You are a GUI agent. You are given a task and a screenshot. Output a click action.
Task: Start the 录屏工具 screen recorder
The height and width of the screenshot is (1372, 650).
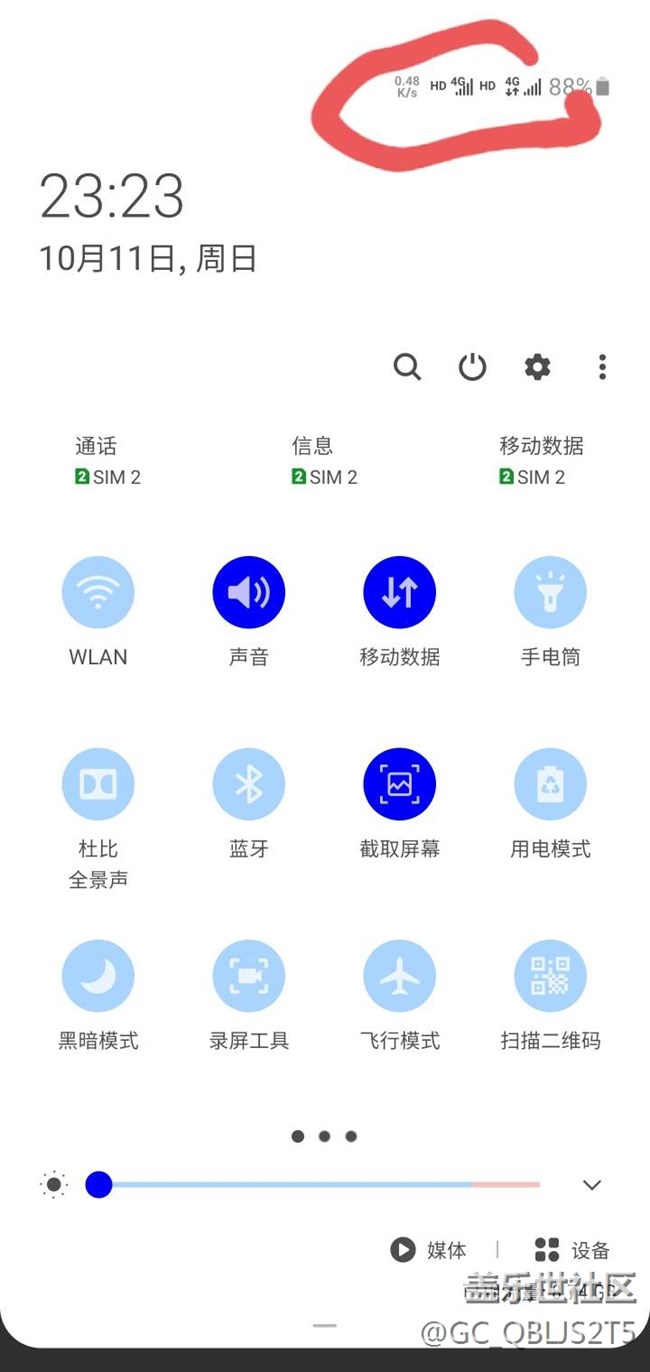pos(248,976)
